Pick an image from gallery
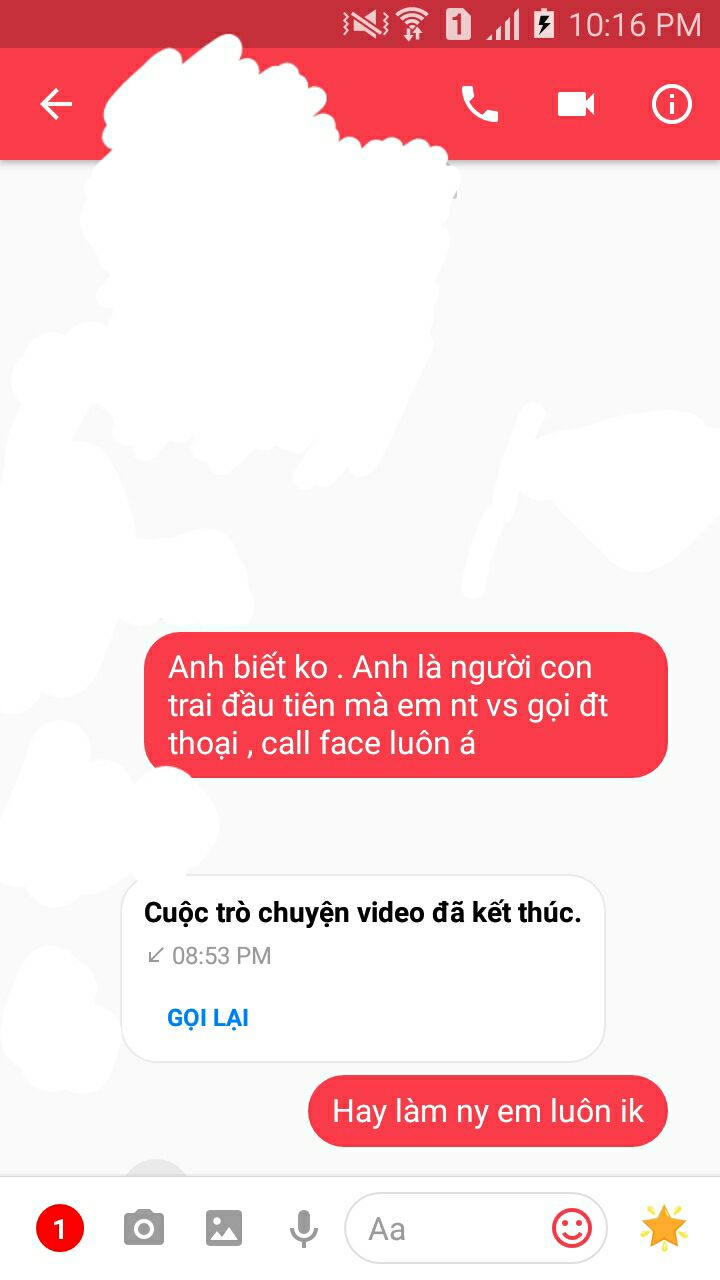This screenshot has height=1280, width=720. 224,1228
